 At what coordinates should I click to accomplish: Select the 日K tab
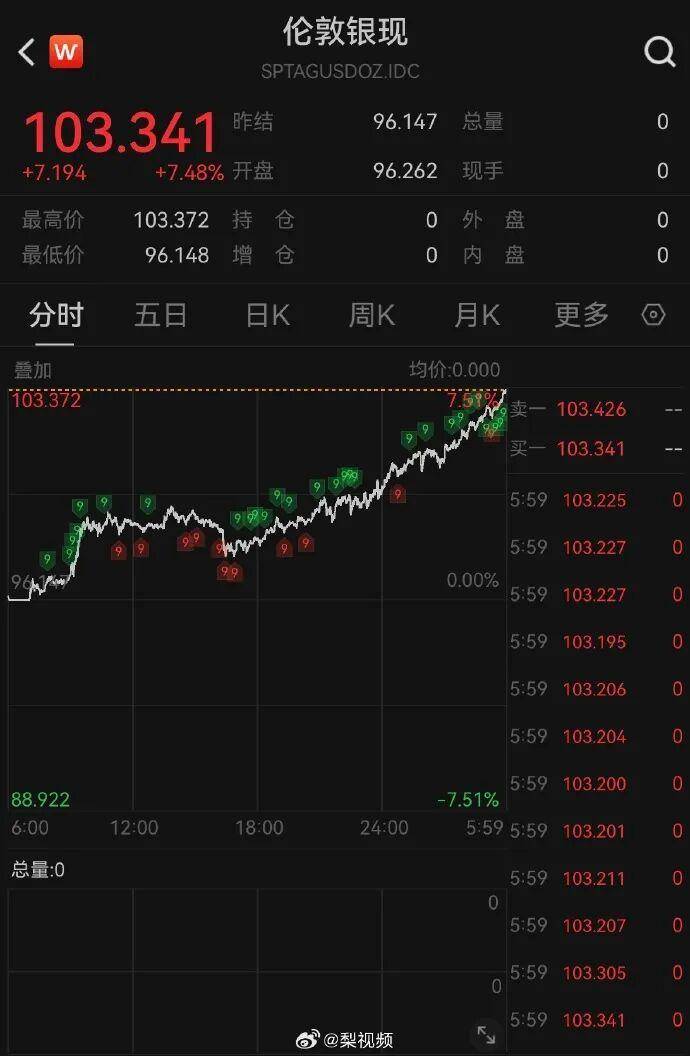pos(268,316)
